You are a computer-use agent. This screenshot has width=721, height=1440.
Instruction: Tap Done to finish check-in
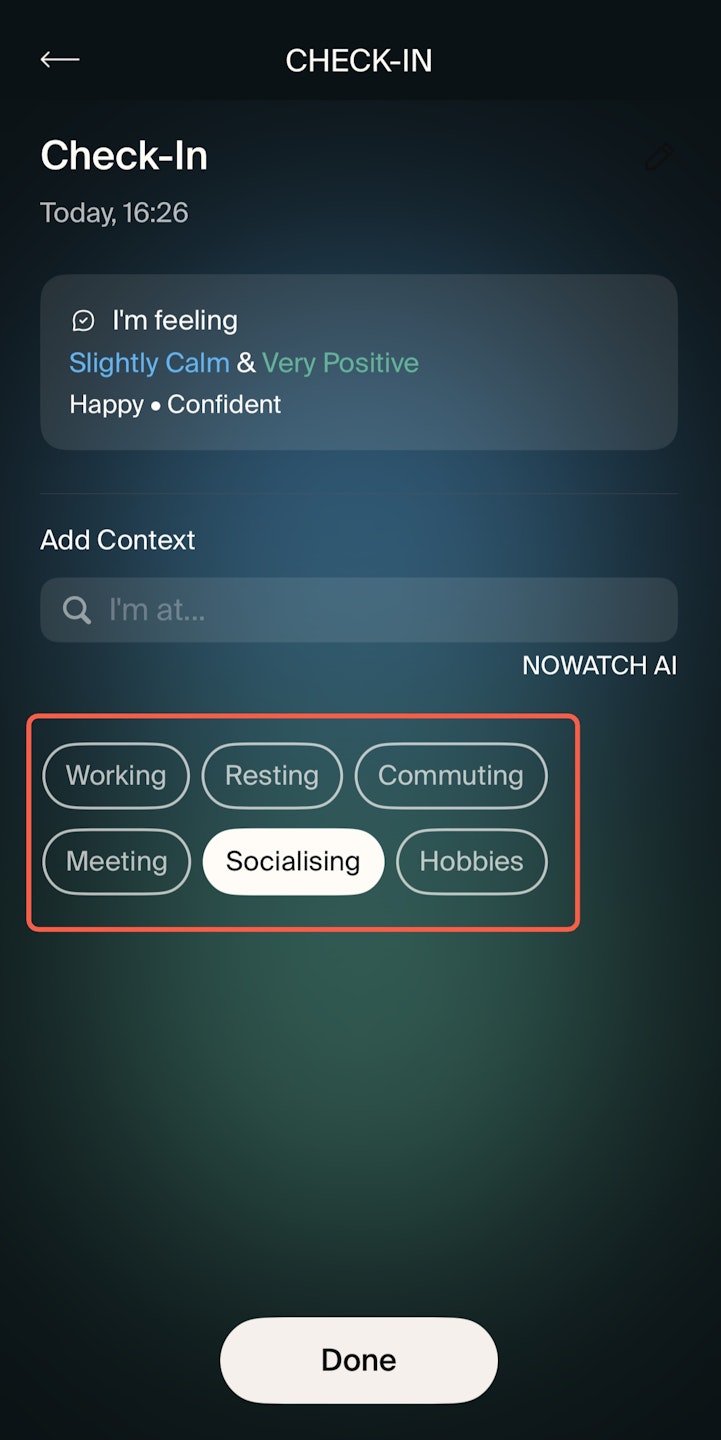pyautogui.click(x=359, y=1360)
